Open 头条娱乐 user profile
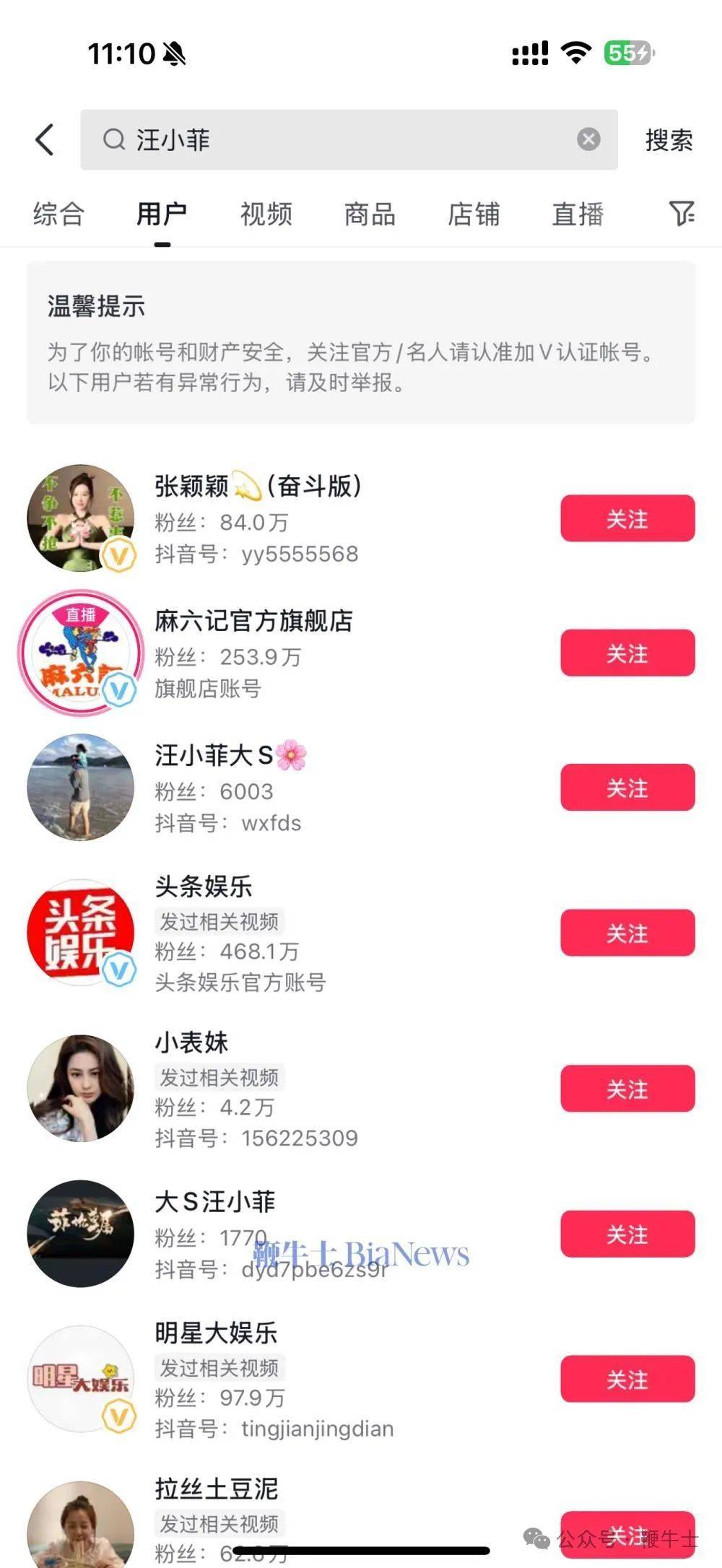 coord(204,887)
